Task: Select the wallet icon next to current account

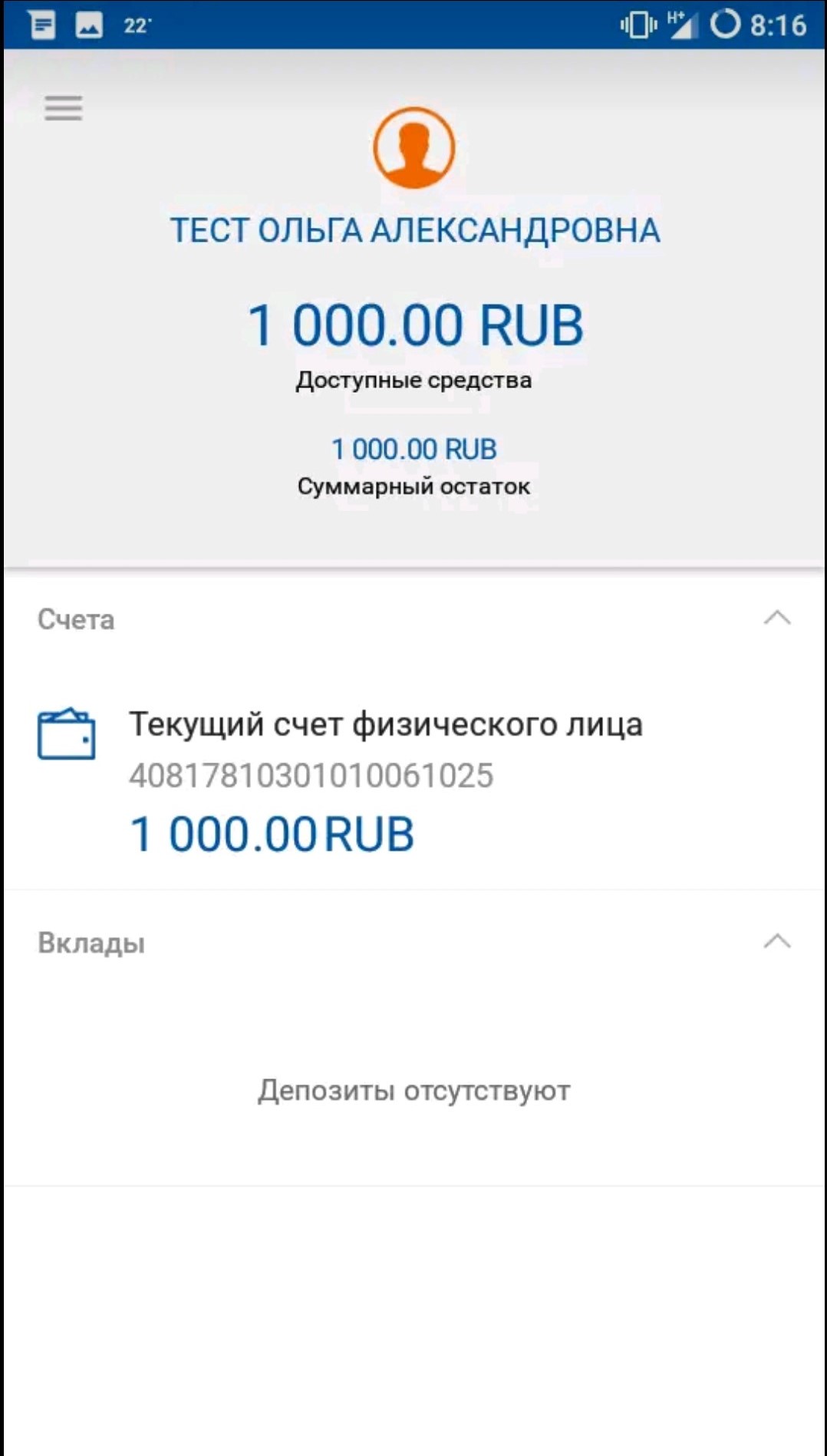Action: coord(65,738)
